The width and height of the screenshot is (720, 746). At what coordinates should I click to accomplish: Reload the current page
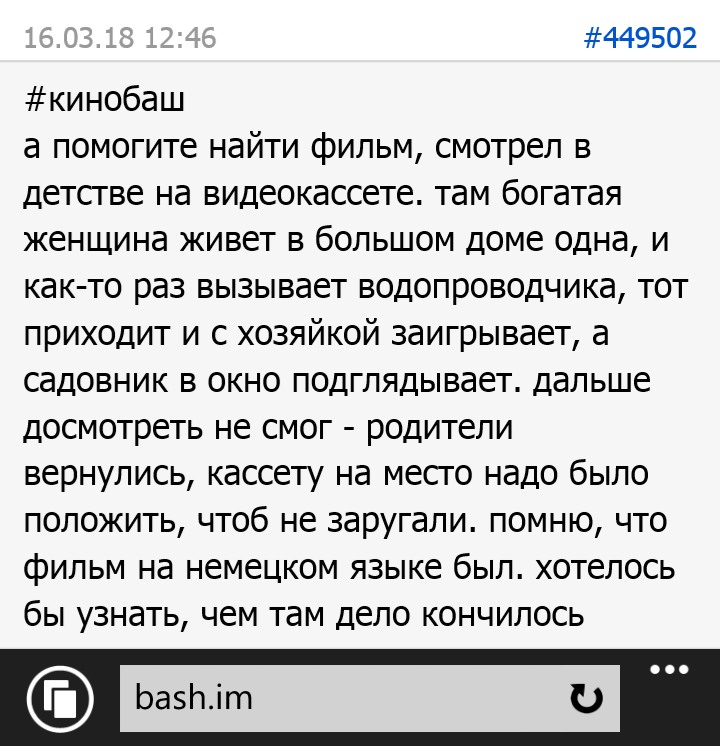click(585, 699)
